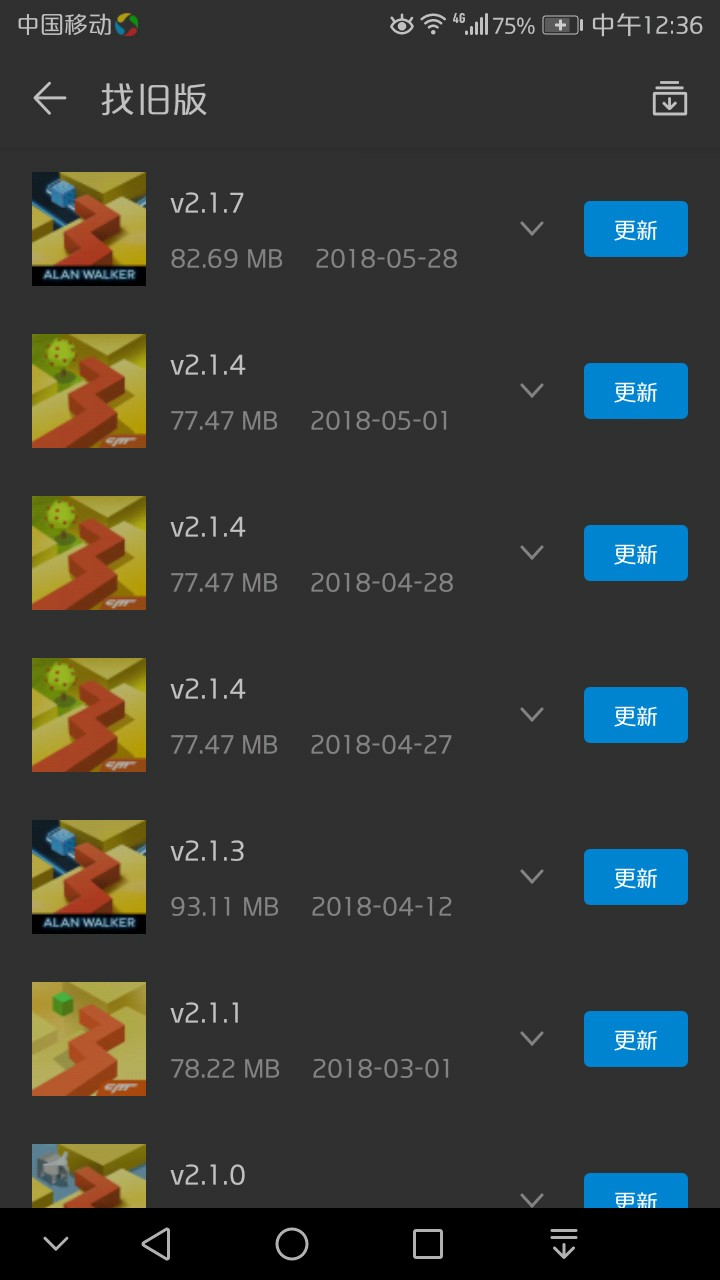Viewport: 720px width, 1280px height.
Task: Expand details of v2.1.3
Action: pyautogui.click(x=532, y=877)
